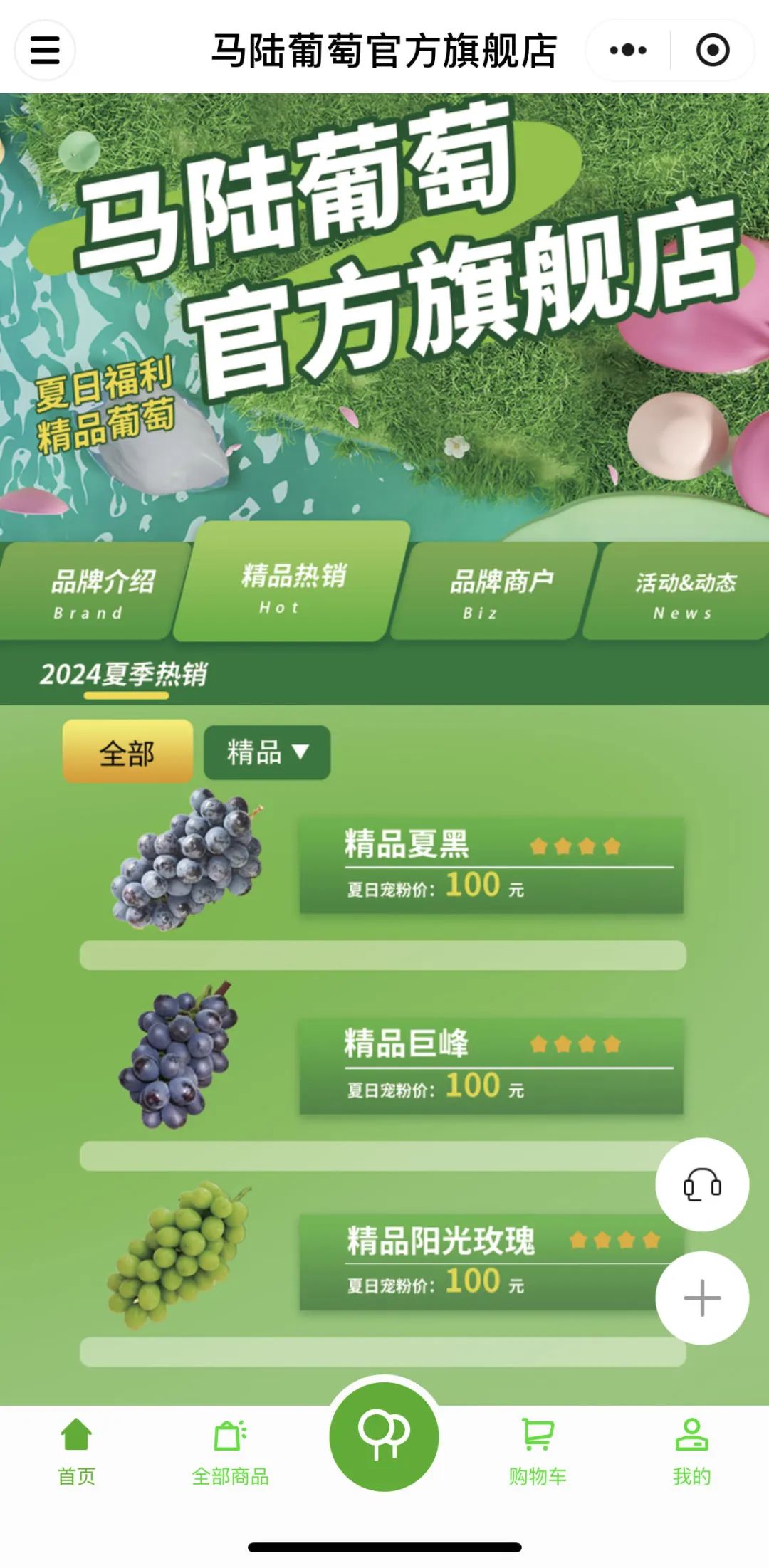Open the hamburger menu button
Screen dimensions: 769x1568
45,51
